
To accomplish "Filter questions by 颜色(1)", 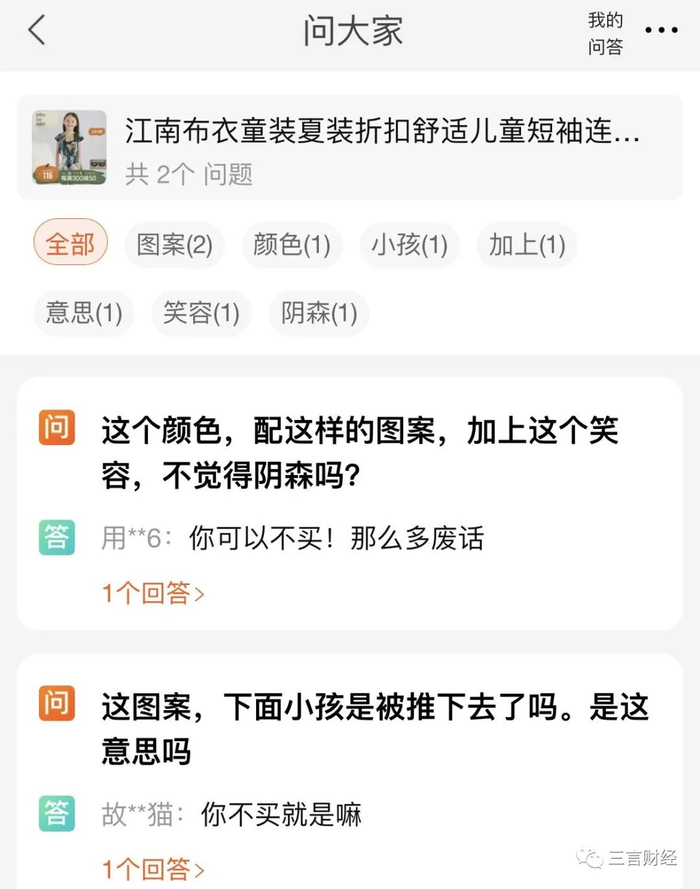I will coord(292,245).
